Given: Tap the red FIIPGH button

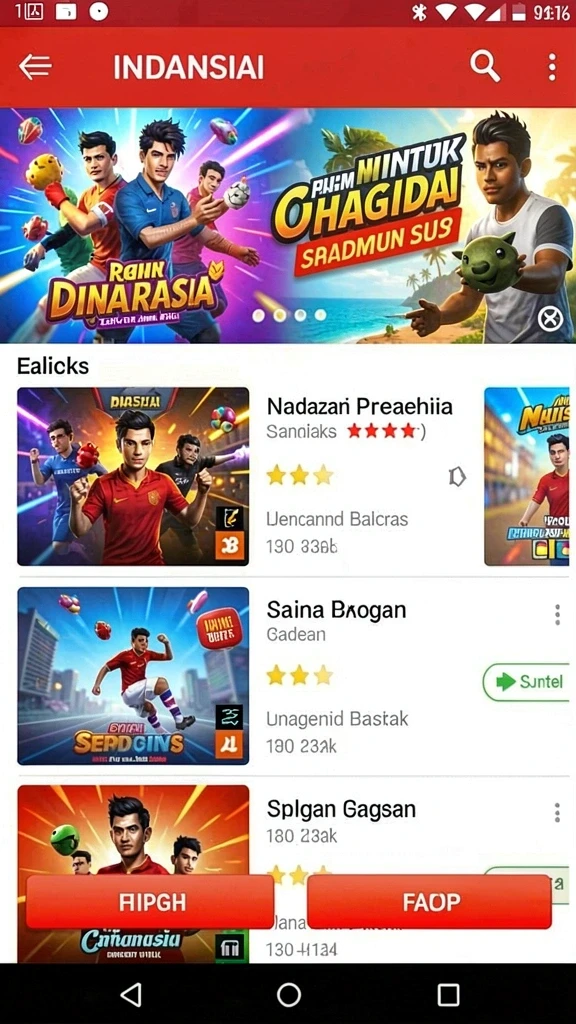Looking at the screenshot, I should (x=150, y=902).
